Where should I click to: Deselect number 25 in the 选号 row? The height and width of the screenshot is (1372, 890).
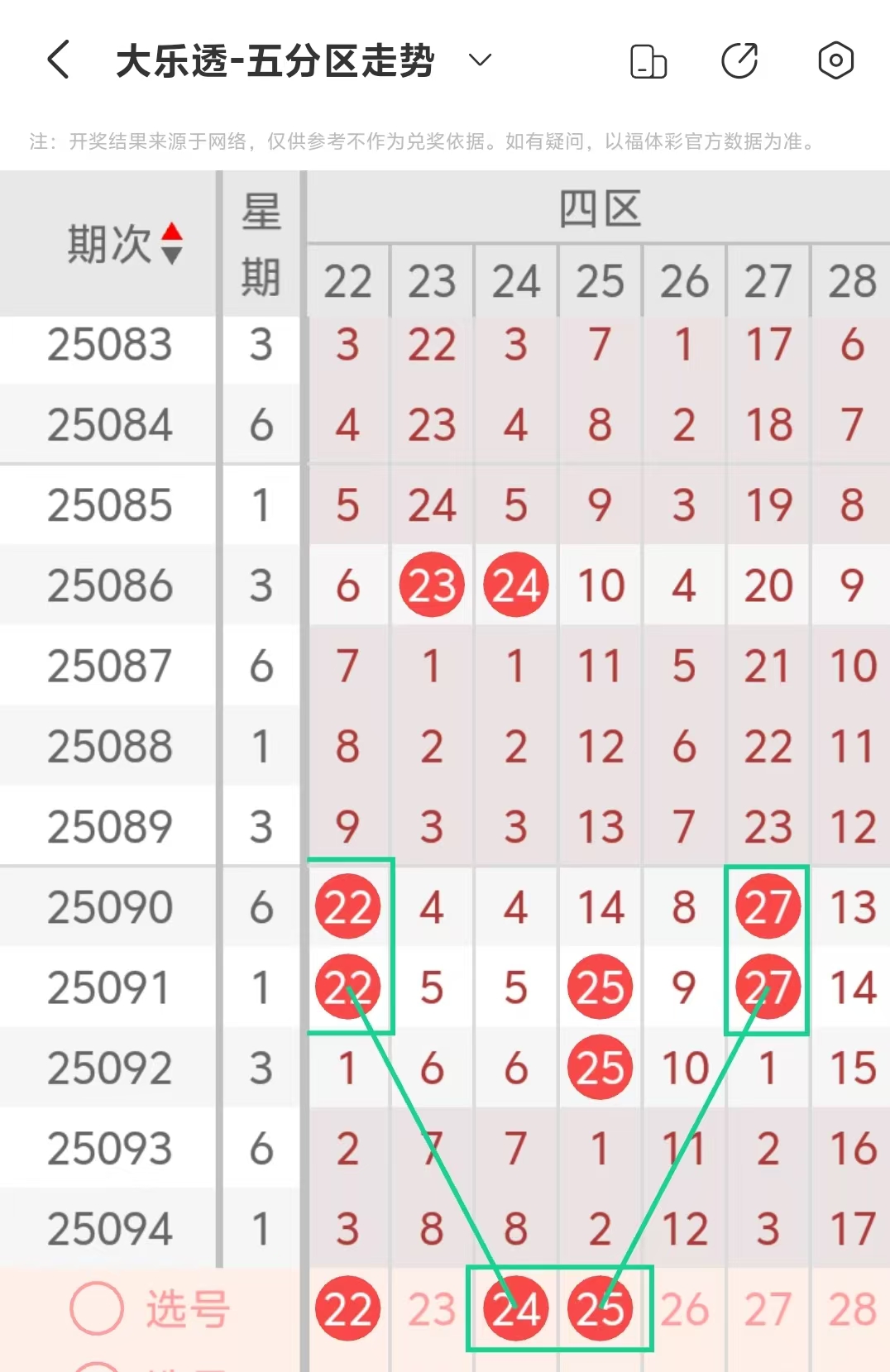pos(601,1308)
